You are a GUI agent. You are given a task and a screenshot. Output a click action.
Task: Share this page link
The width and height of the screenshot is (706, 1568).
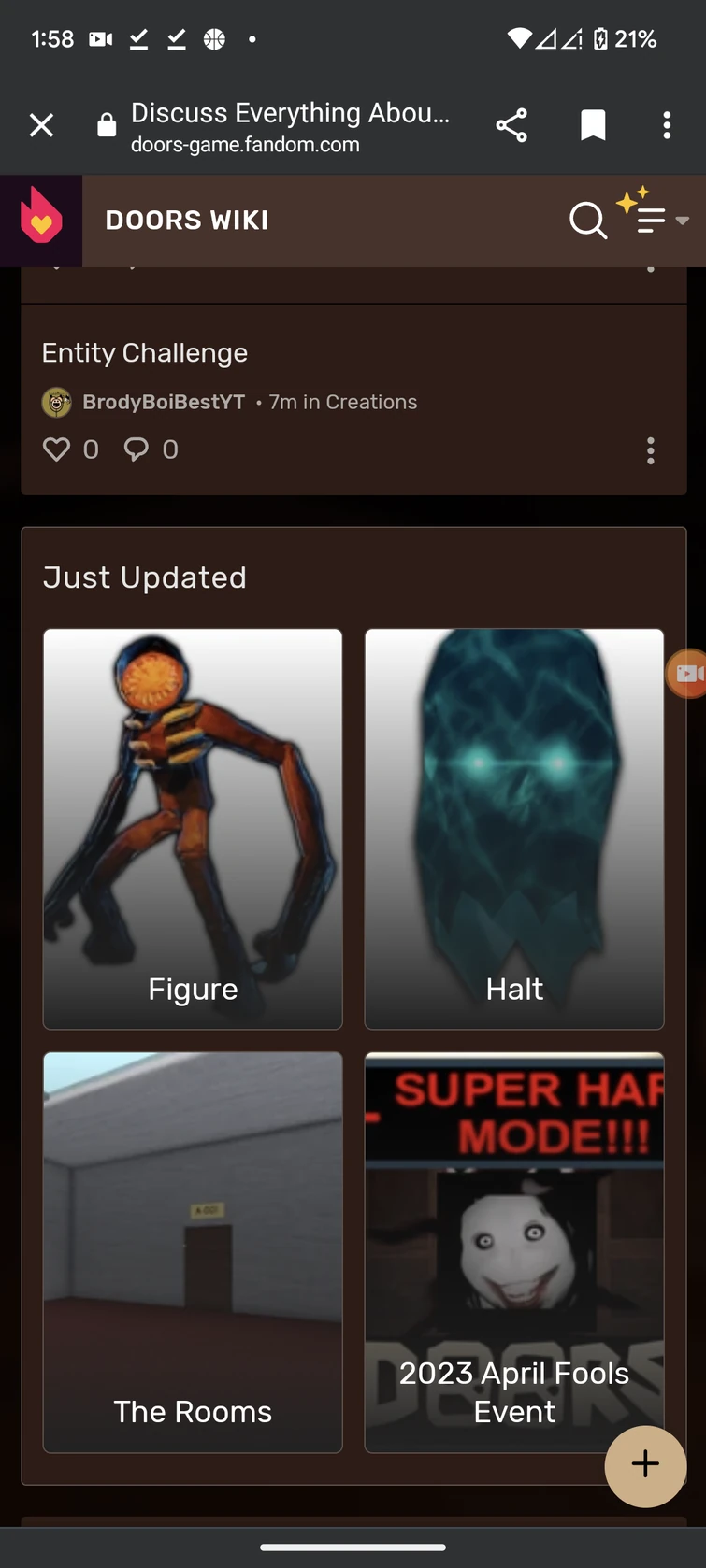pos(511,125)
